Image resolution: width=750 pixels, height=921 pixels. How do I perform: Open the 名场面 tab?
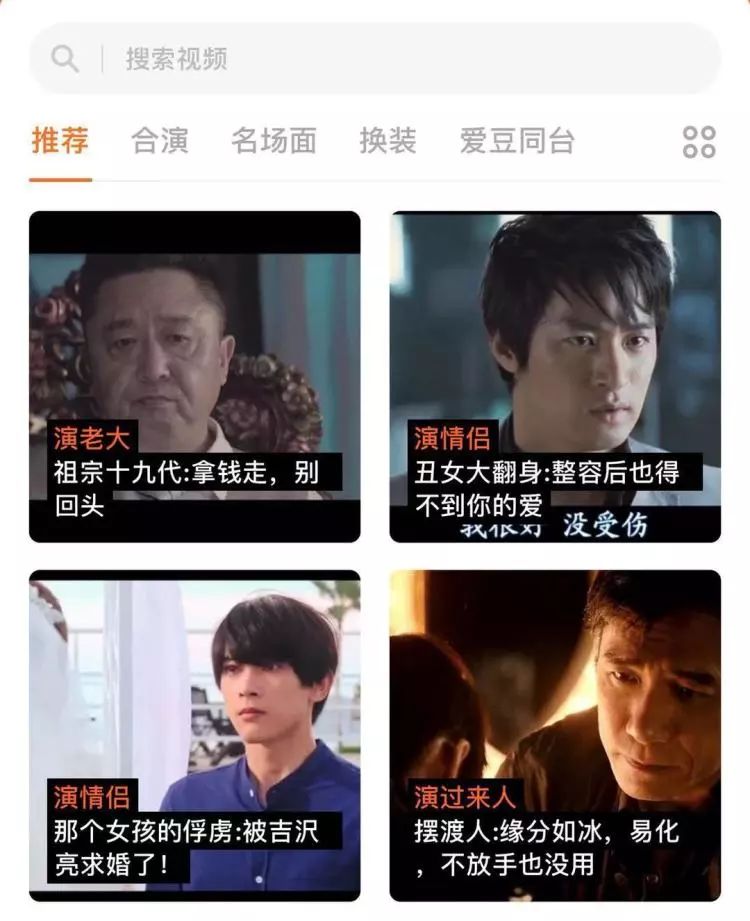click(x=274, y=141)
